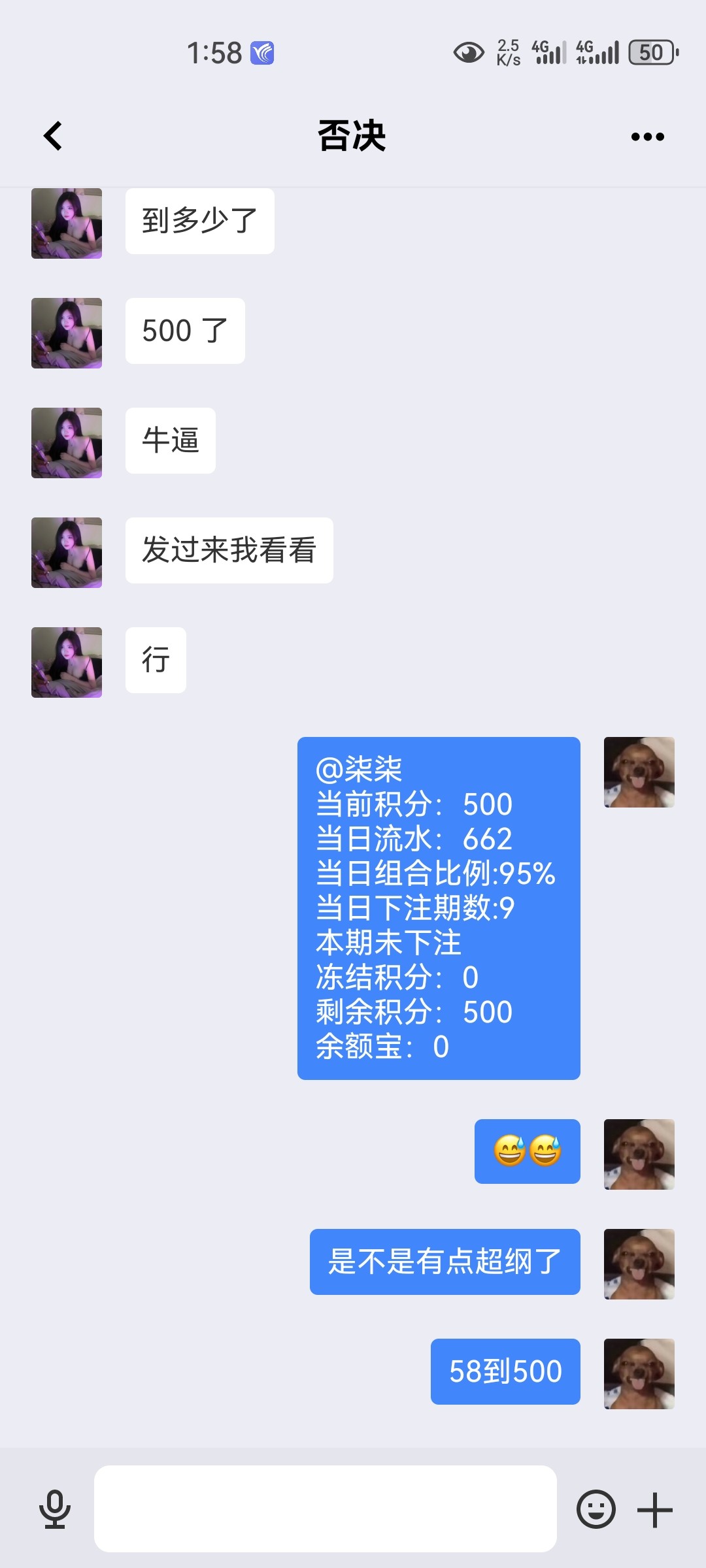
Task: Focus the message text input field
Action: (x=325, y=1509)
